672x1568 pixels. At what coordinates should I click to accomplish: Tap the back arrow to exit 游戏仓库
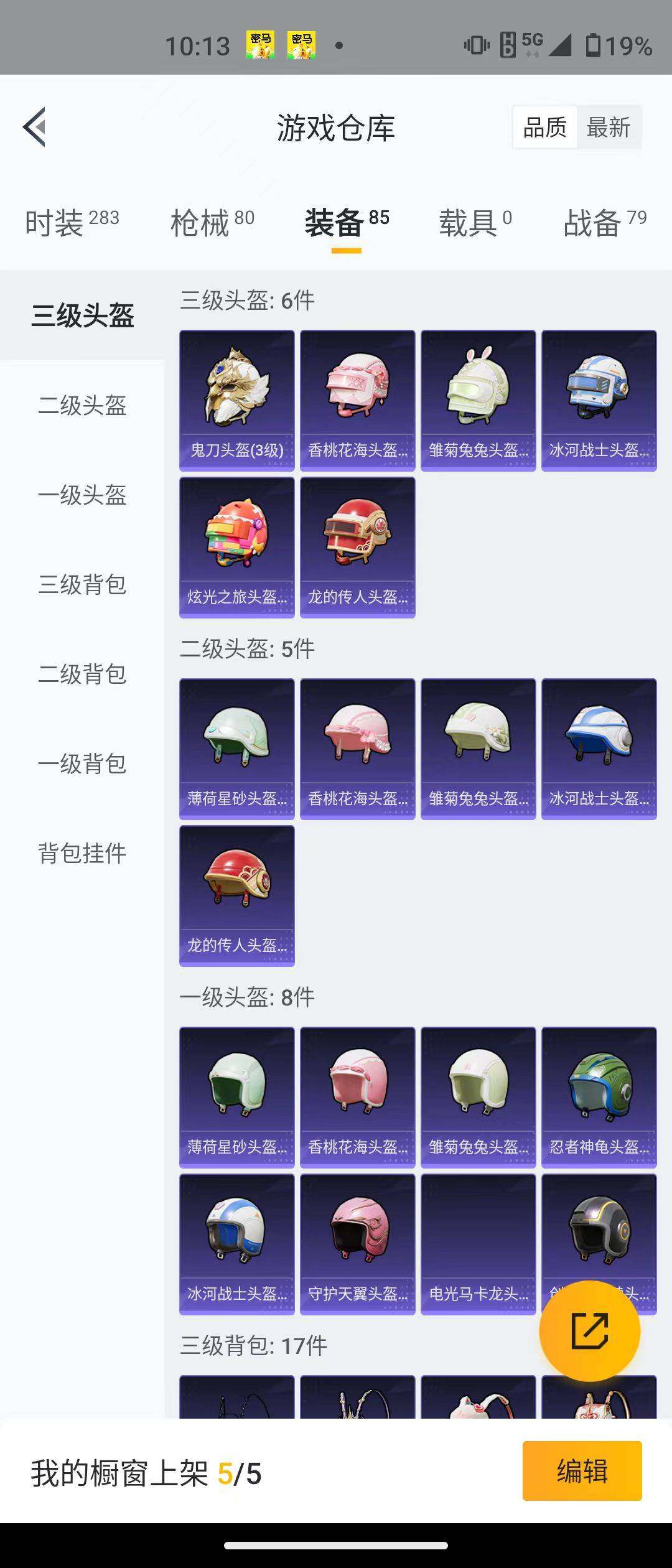pos(35,125)
